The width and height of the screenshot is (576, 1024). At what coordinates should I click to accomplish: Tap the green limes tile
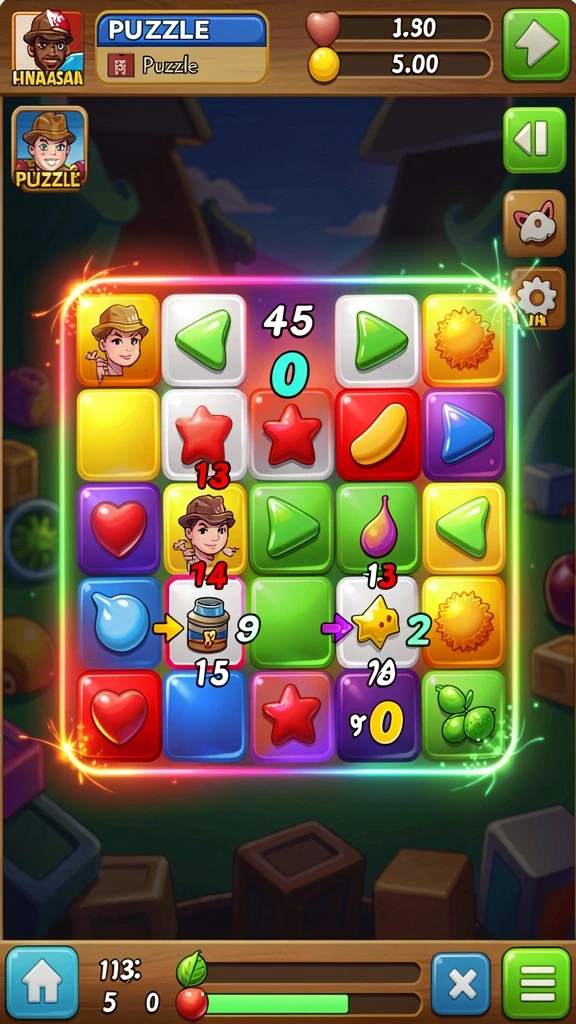coord(464,715)
